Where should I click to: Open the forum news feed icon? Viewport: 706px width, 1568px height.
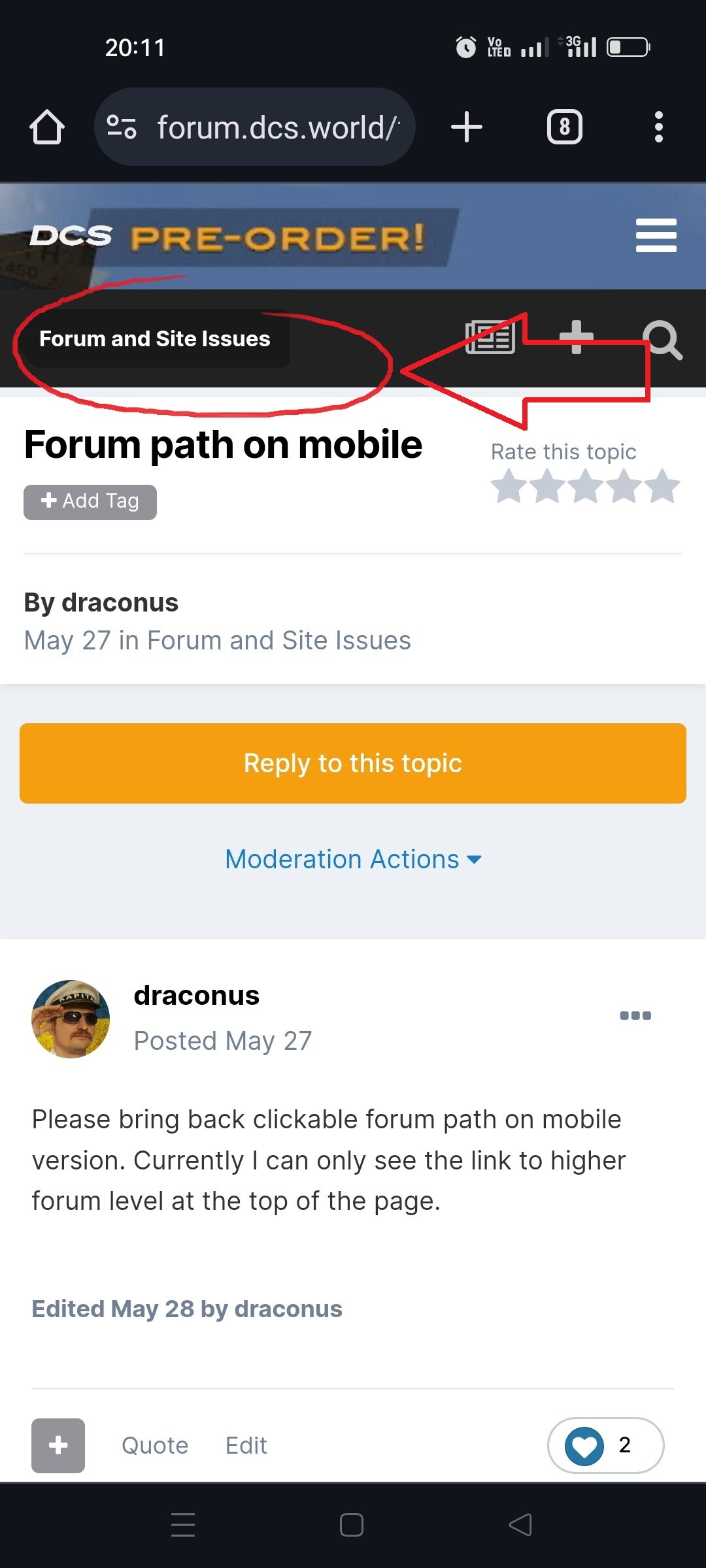point(490,338)
